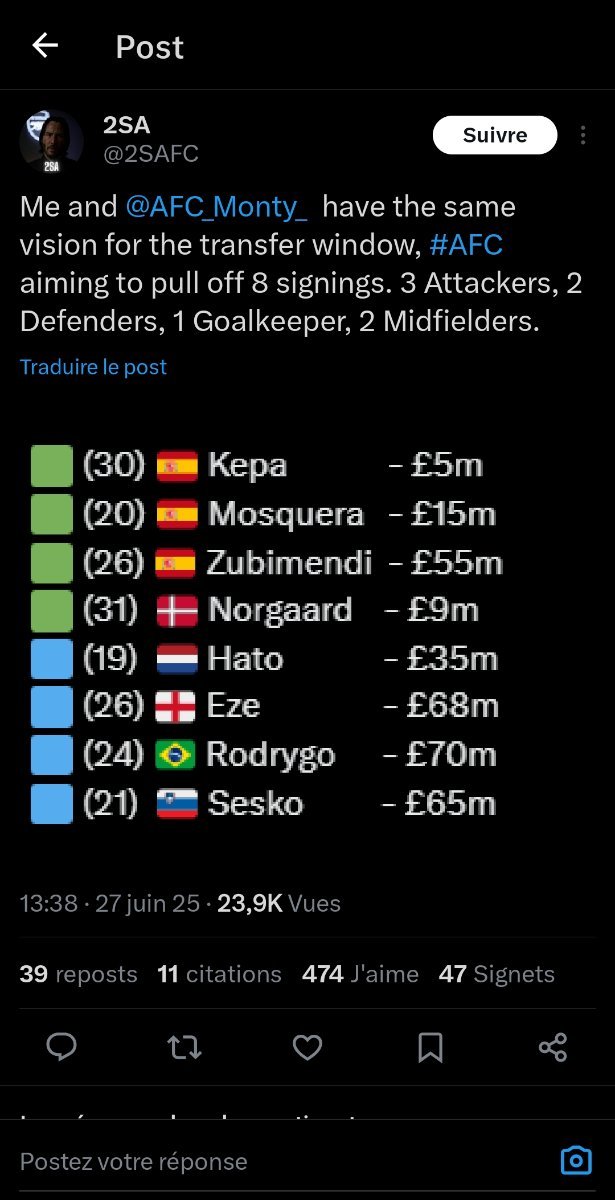Reply with the comment bubble icon

pos(62,1047)
